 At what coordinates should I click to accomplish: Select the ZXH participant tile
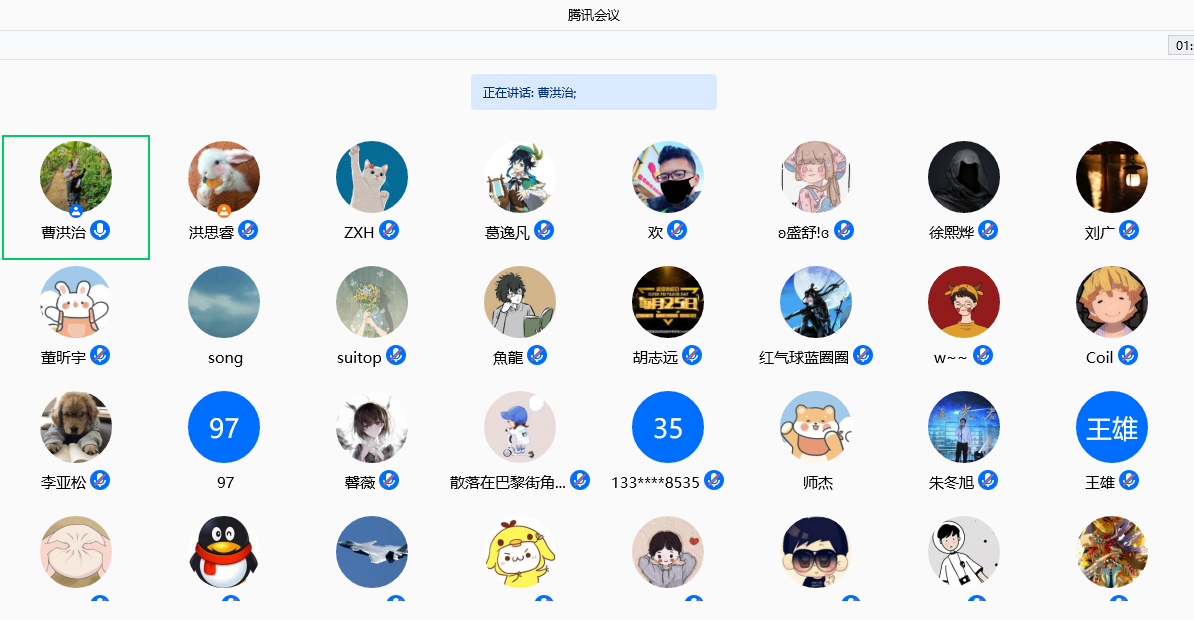click(372, 178)
